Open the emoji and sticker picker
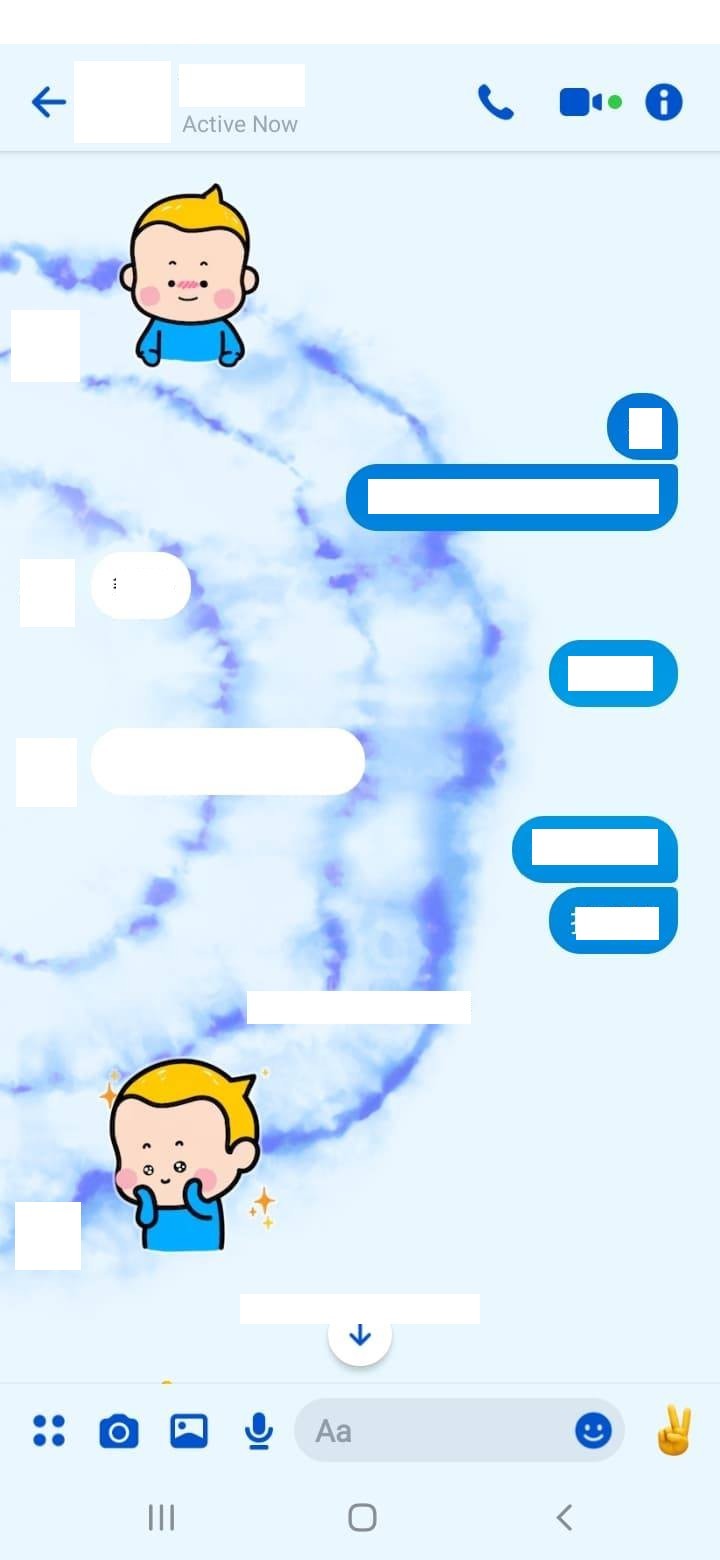The width and height of the screenshot is (720, 1560). coord(593,1431)
